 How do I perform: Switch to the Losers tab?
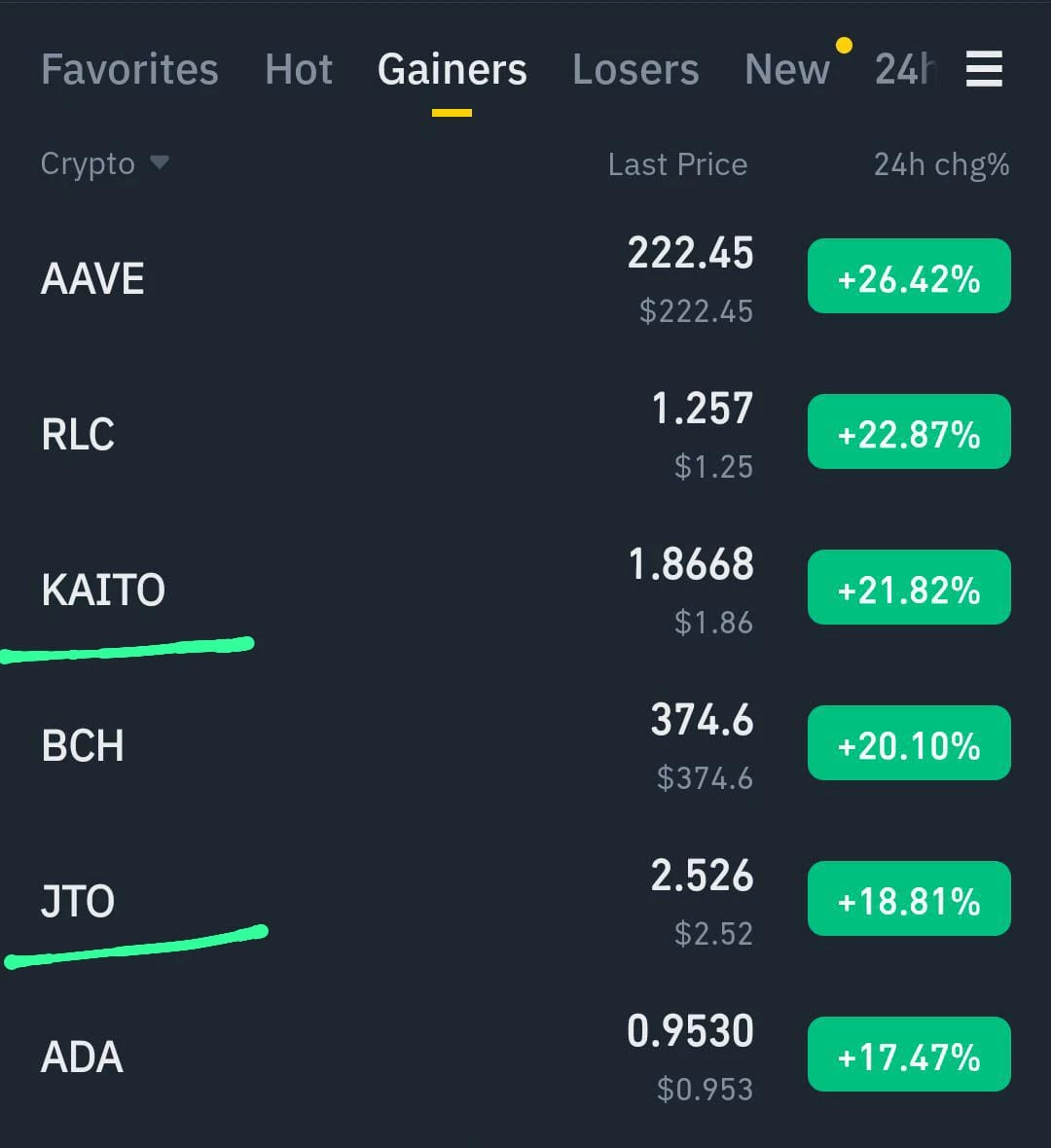click(635, 69)
